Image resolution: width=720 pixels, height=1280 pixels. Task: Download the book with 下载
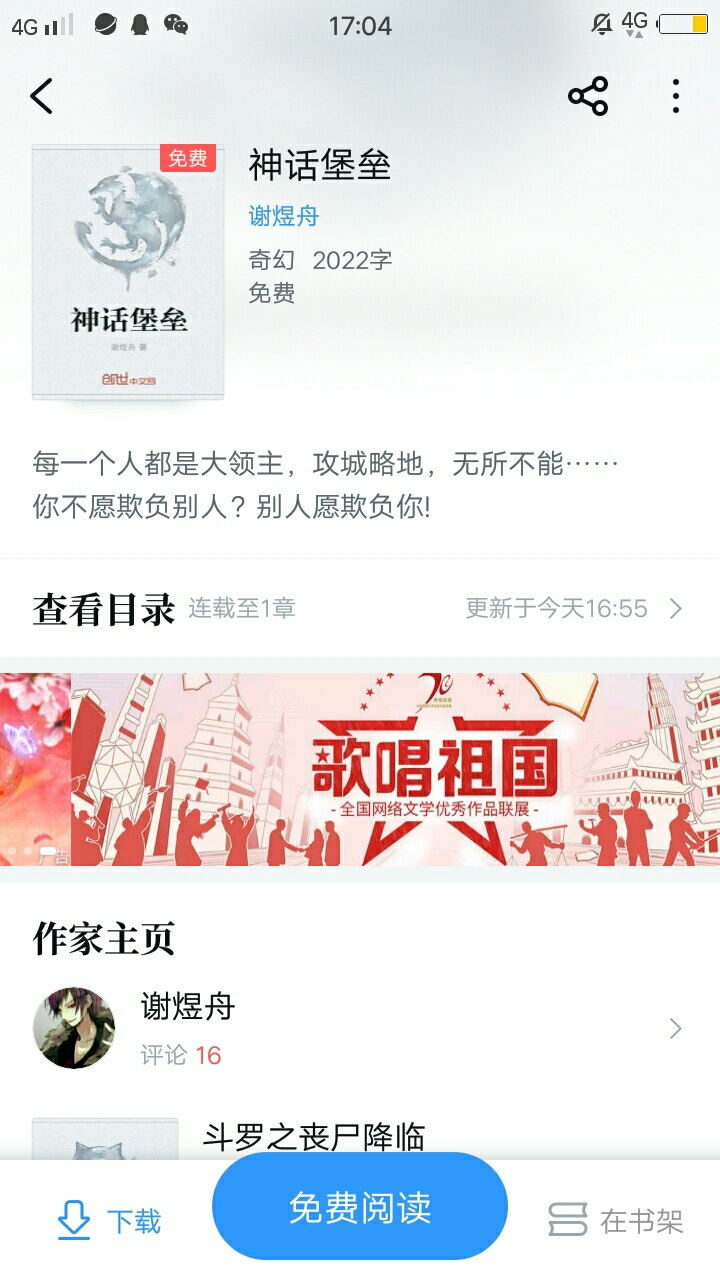point(110,1221)
